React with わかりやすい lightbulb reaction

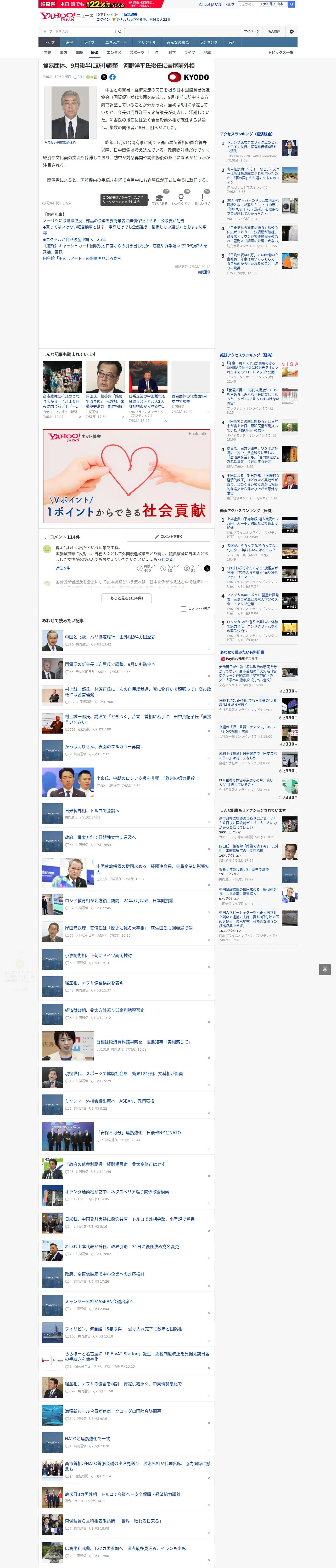(x=181, y=199)
